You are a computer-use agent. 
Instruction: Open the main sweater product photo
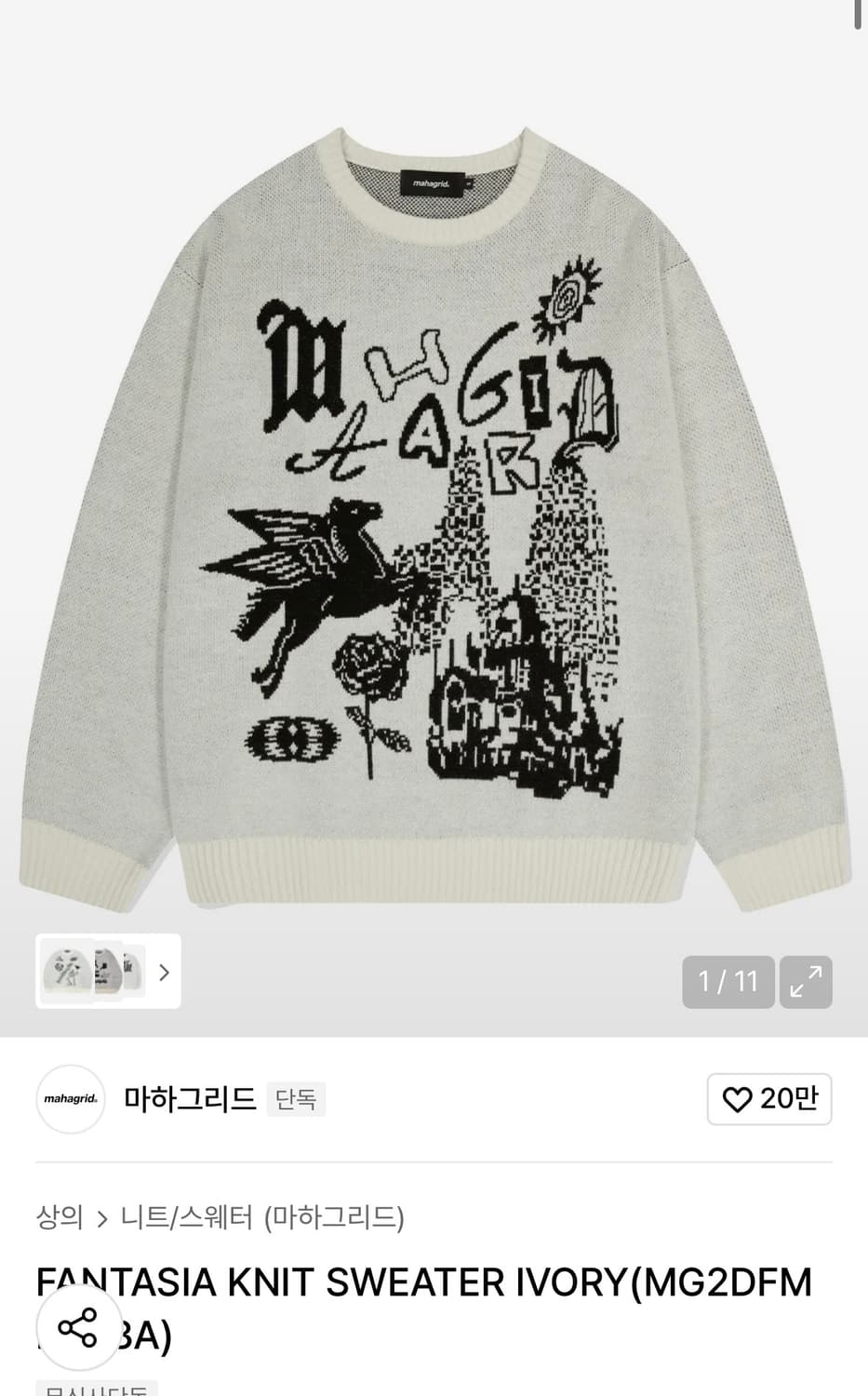coord(434,512)
